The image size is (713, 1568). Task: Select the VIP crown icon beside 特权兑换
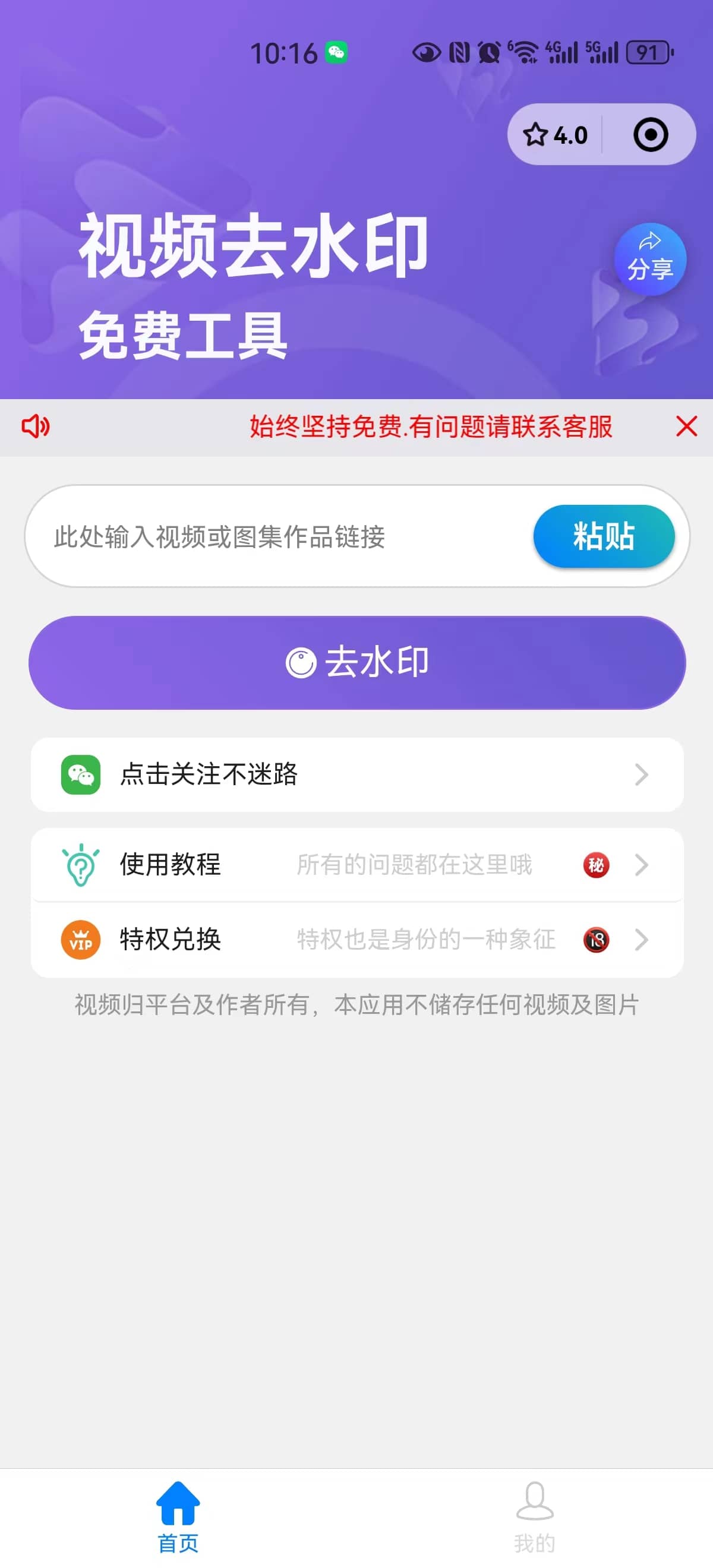[80, 940]
